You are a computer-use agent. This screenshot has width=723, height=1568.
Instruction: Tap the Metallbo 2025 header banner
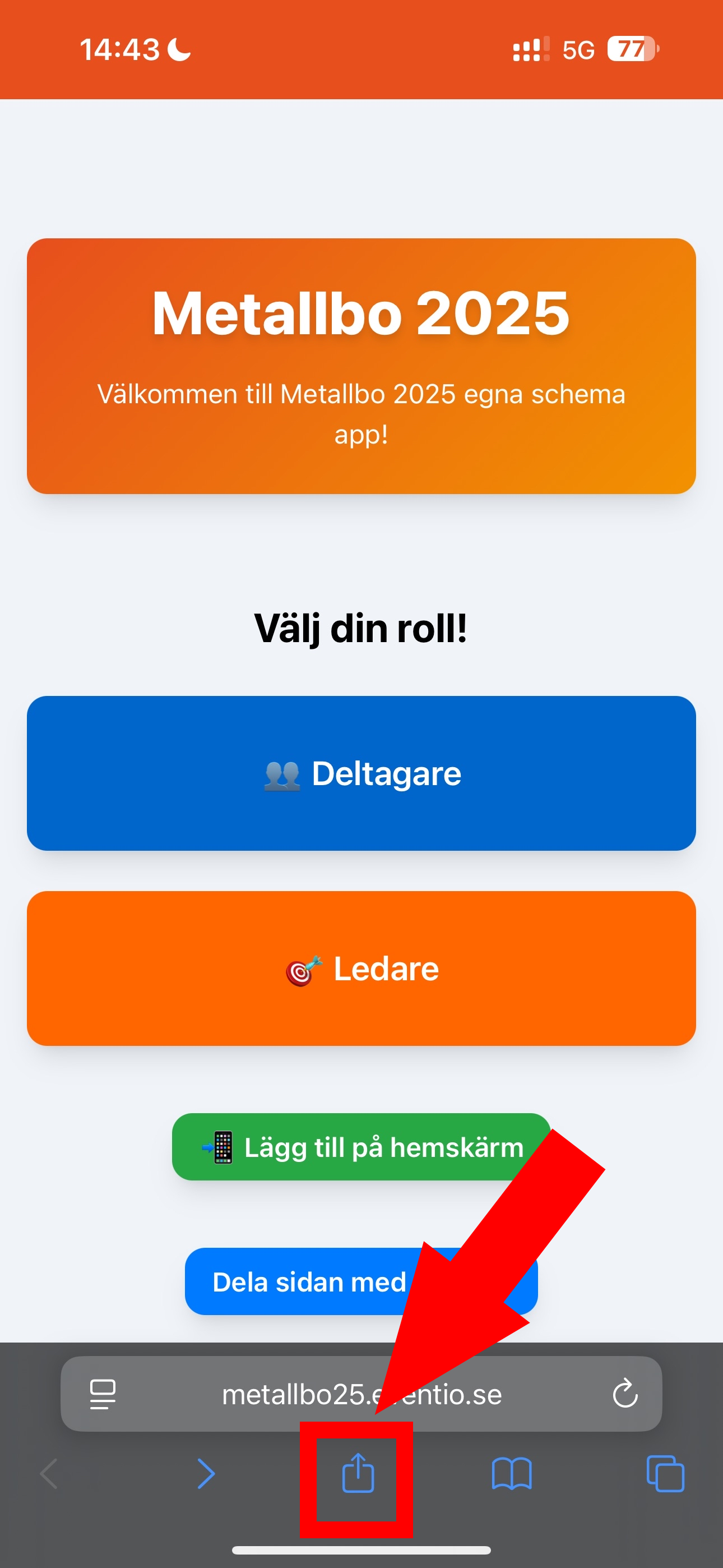(361, 365)
